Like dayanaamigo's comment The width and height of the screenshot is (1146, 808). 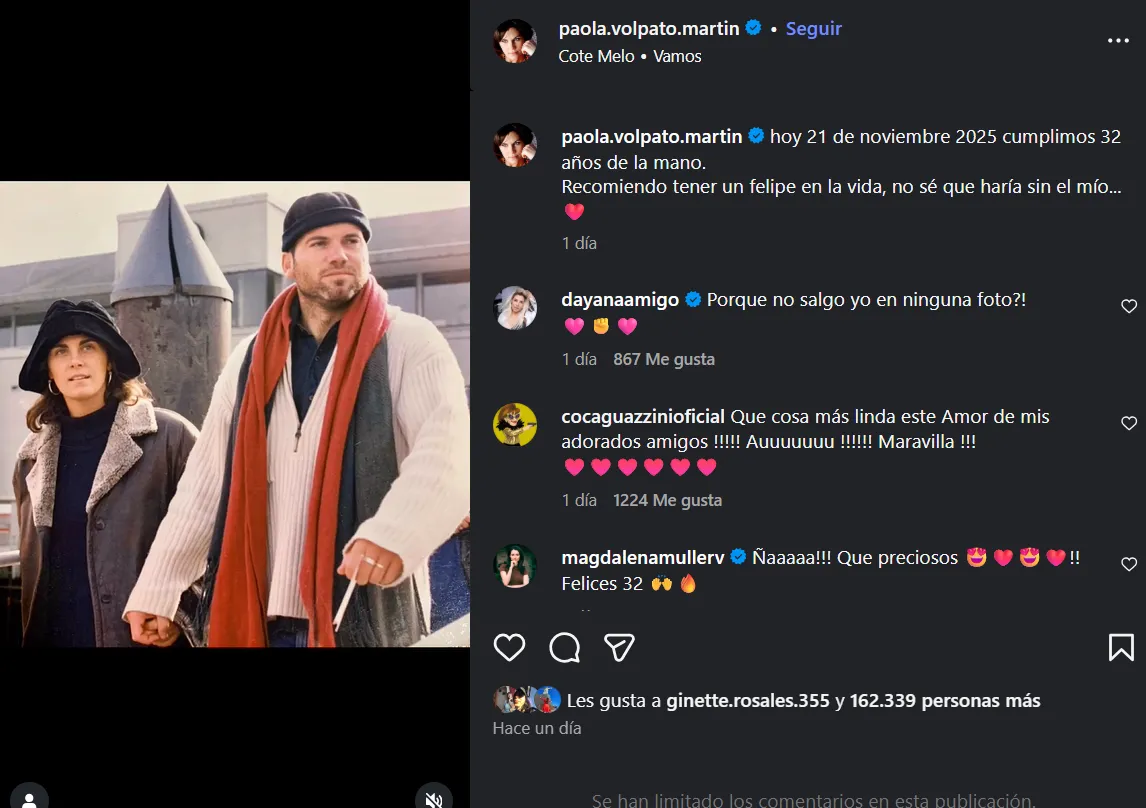click(x=1129, y=307)
